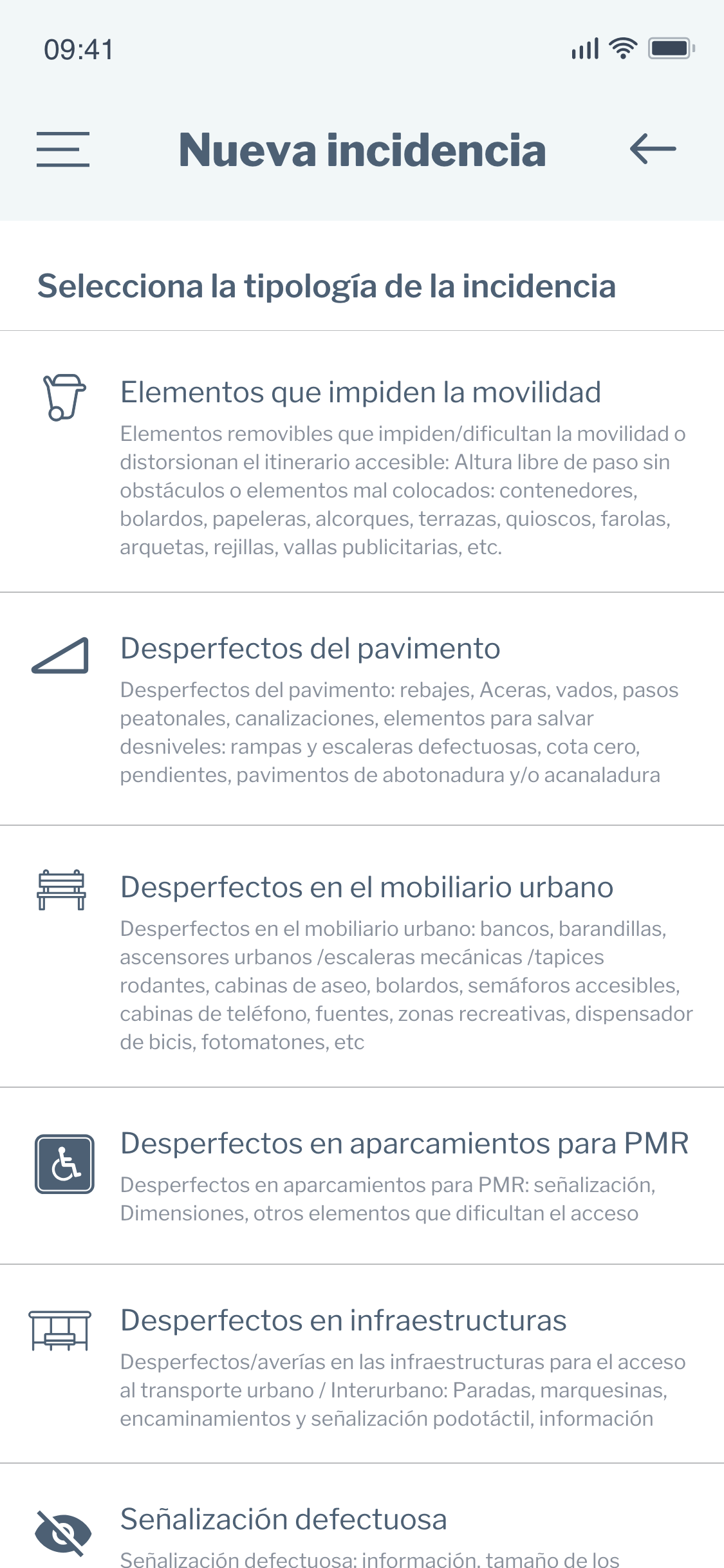724x1568 pixels.
Task: Pick Desperfectos en el mobiliario urbano
Action: click(x=362, y=957)
